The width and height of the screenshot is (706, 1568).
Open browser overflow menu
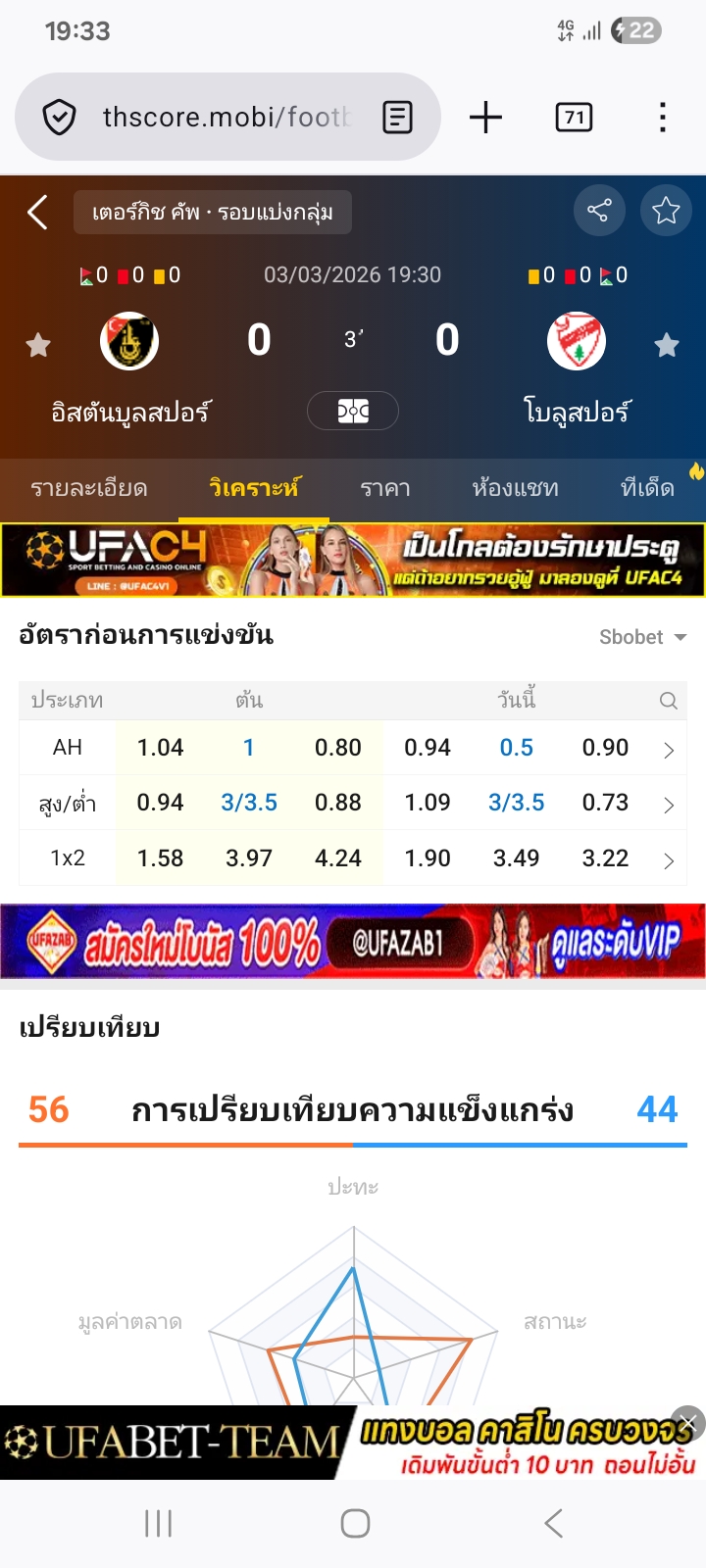(x=663, y=118)
